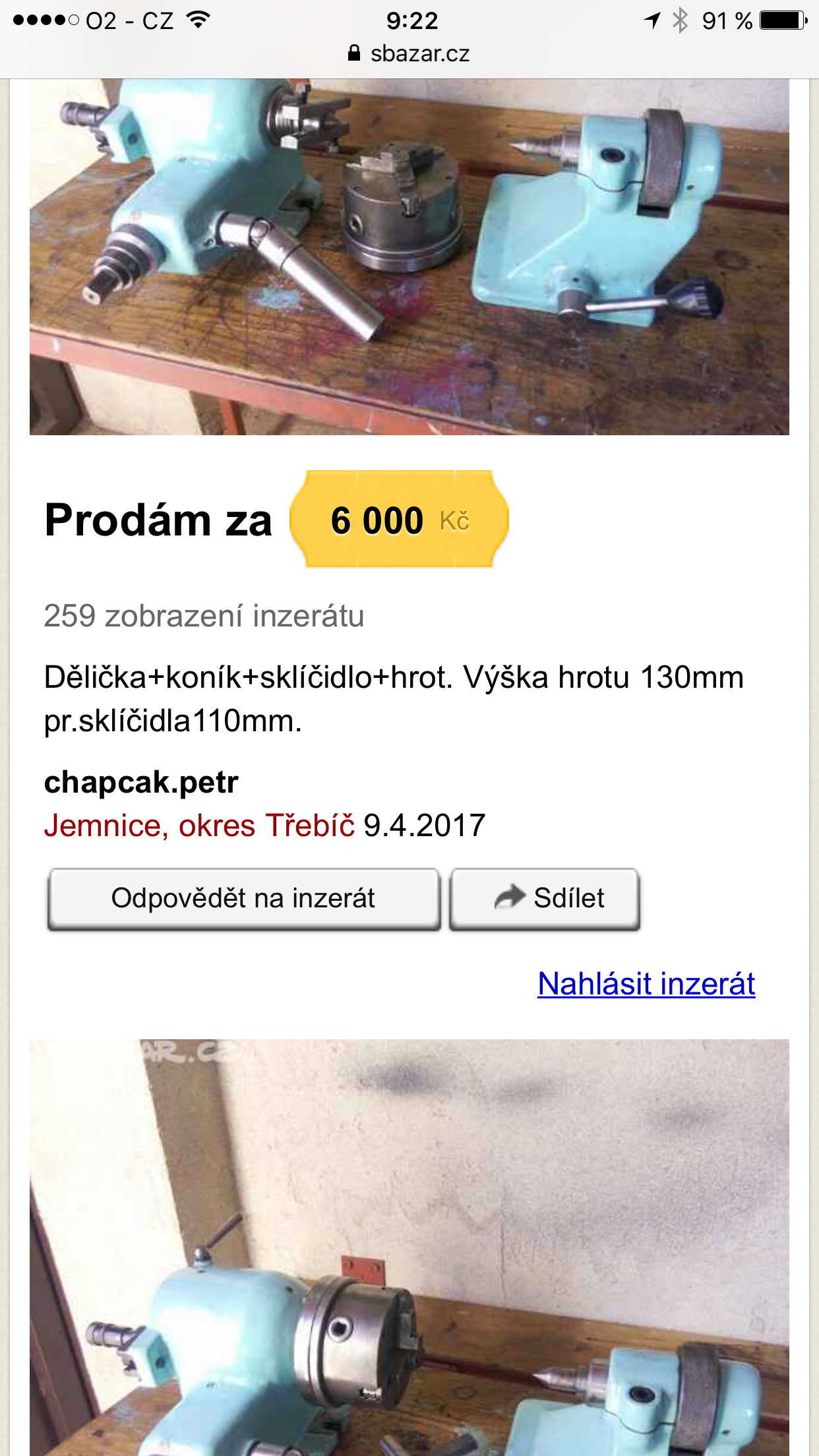Open location 'Jemnice, okres Třebíč'
This screenshot has width=819, height=1456.
(x=199, y=826)
